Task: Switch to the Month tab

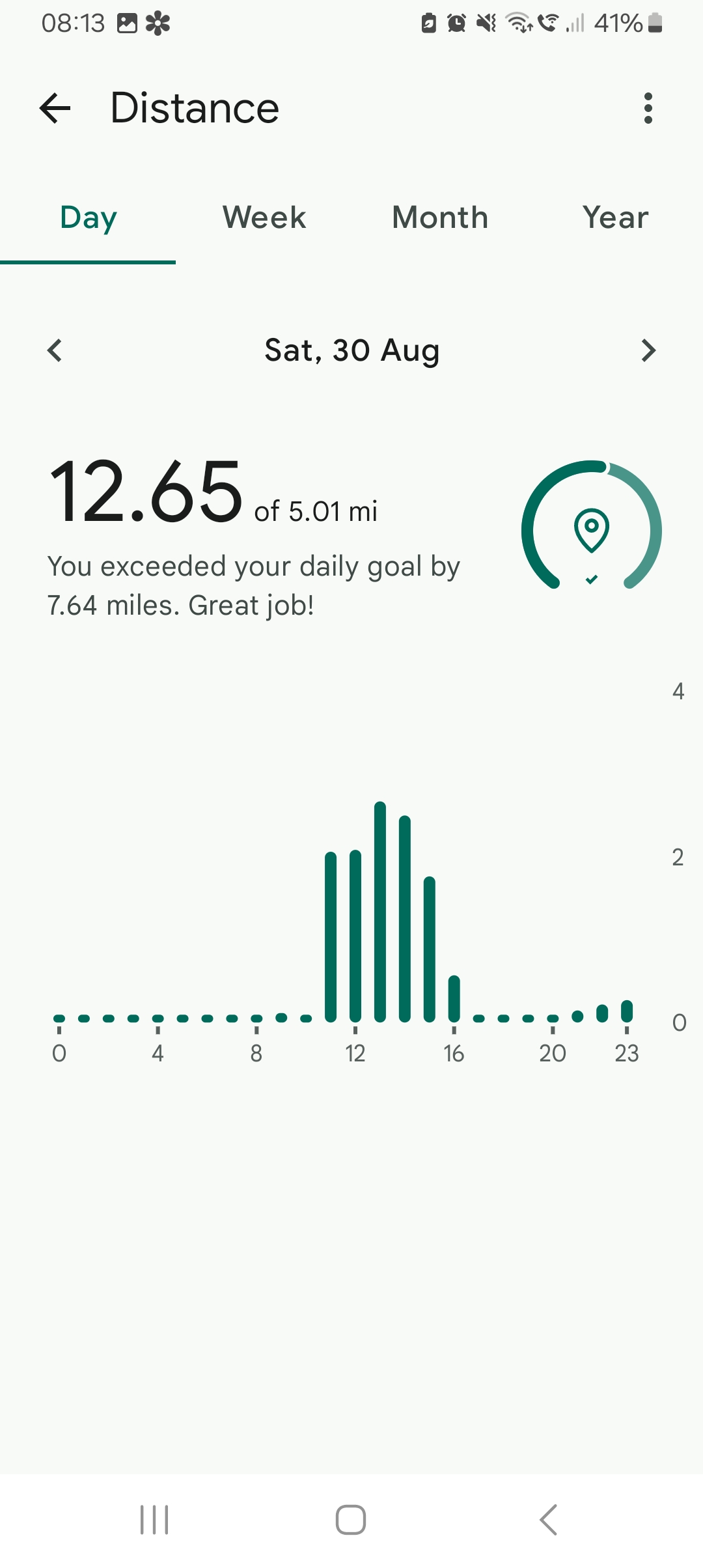Action: tap(440, 217)
